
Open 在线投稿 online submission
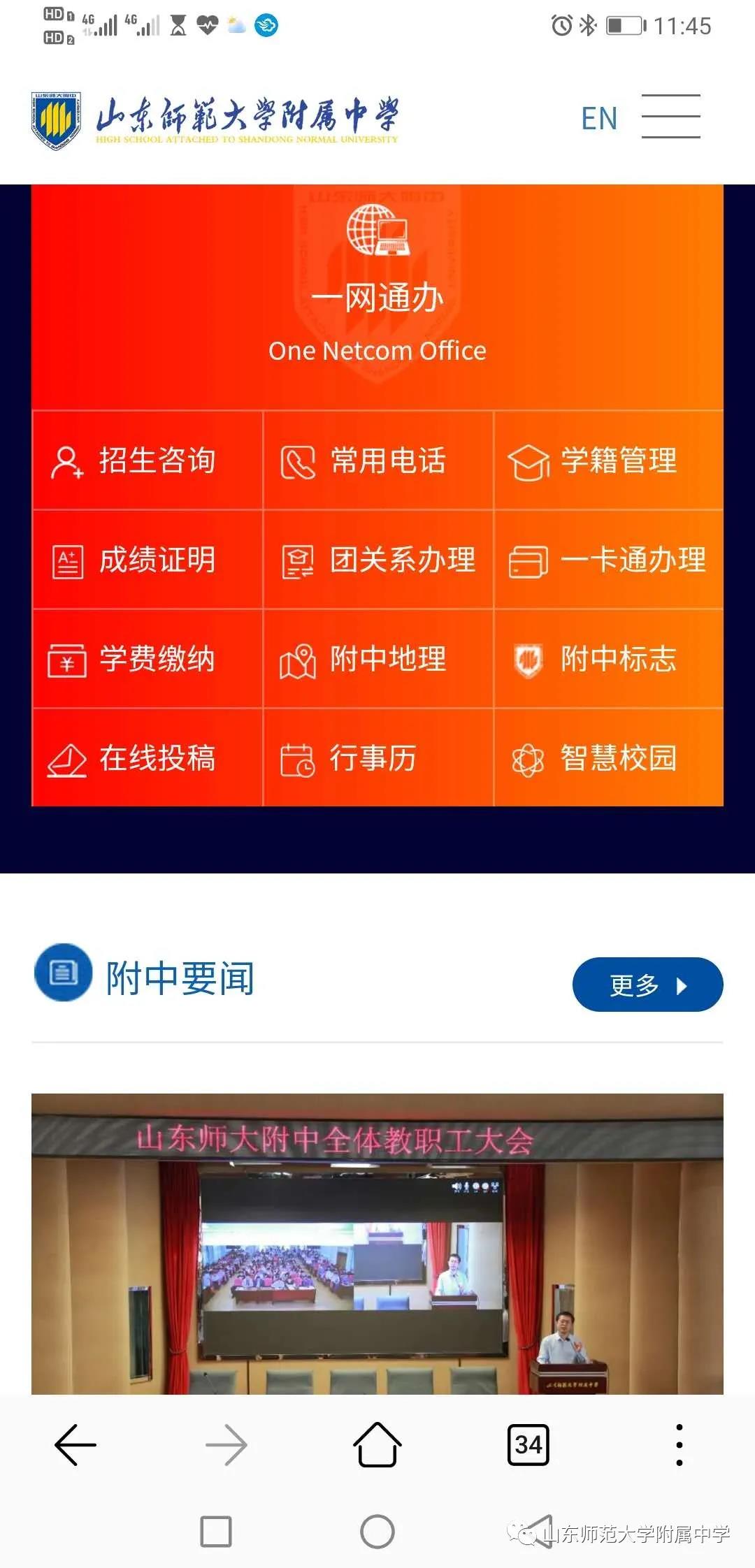tap(148, 759)
